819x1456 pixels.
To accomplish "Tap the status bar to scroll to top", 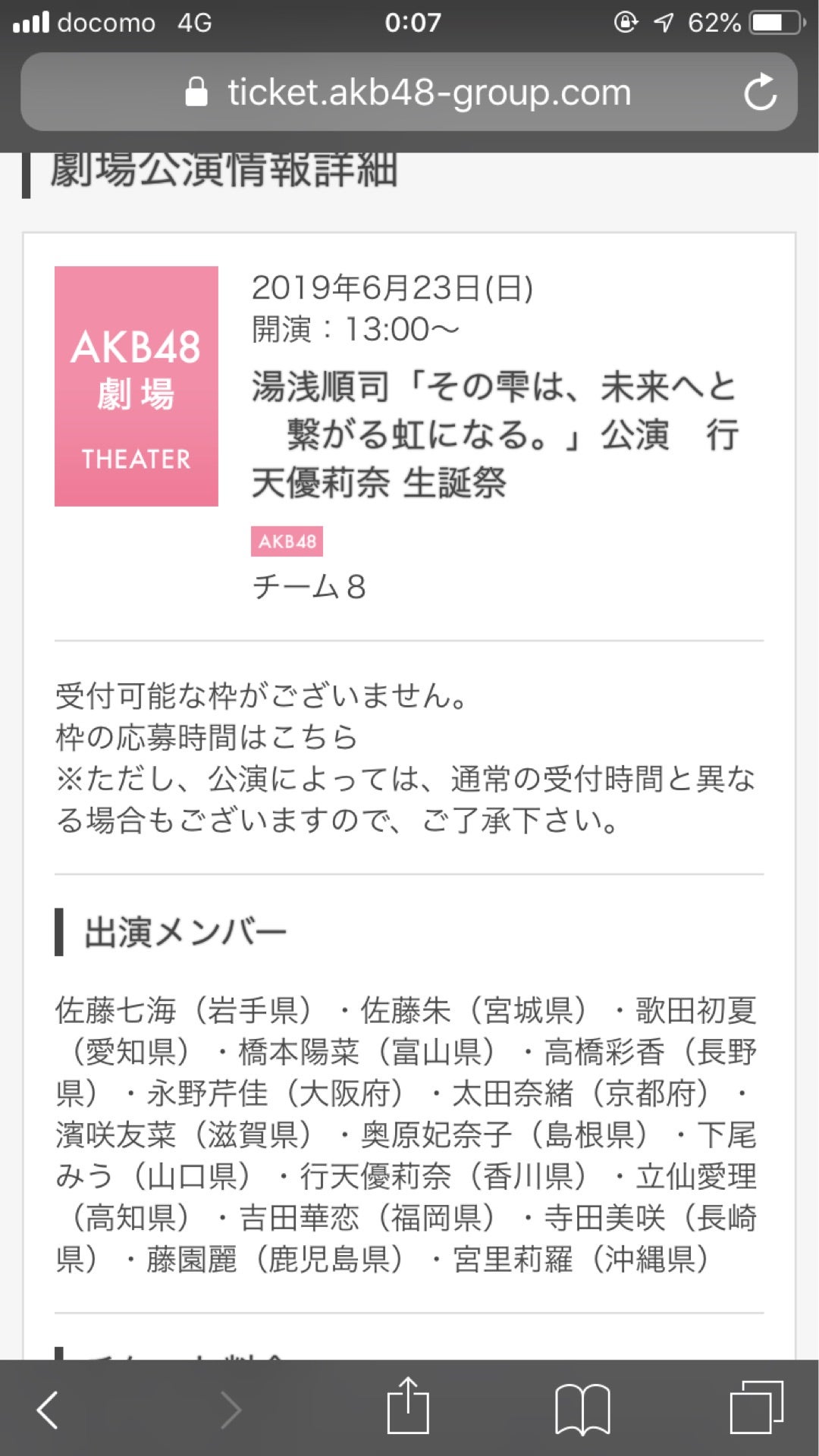I will [x=409, y=22].
